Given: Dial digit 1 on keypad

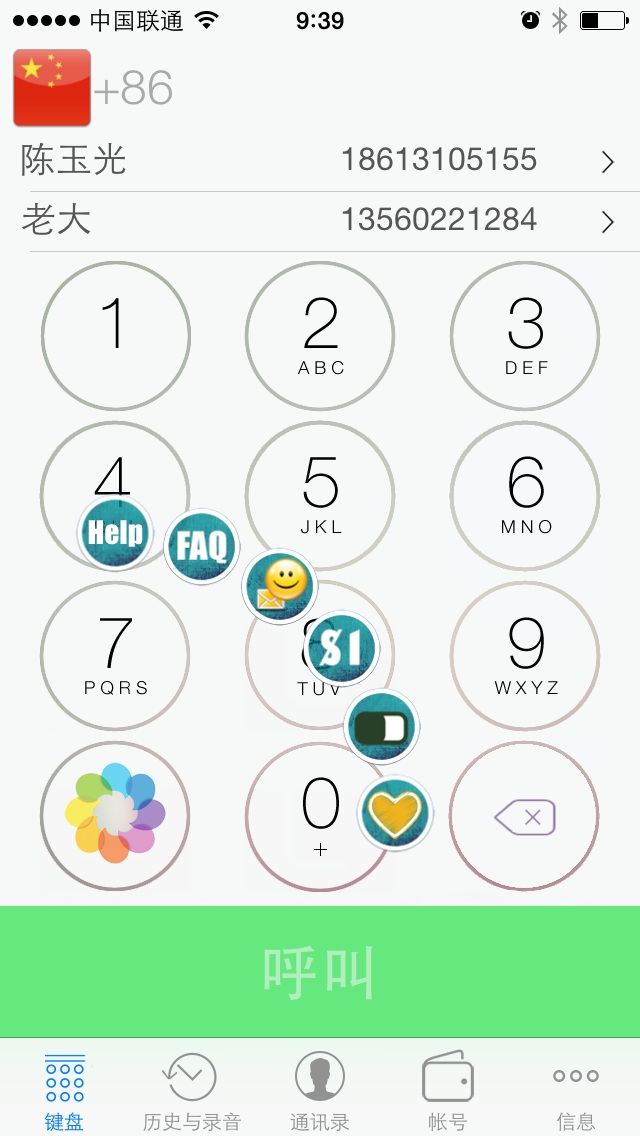Looking at the screenshot, I should pos(116,336).
